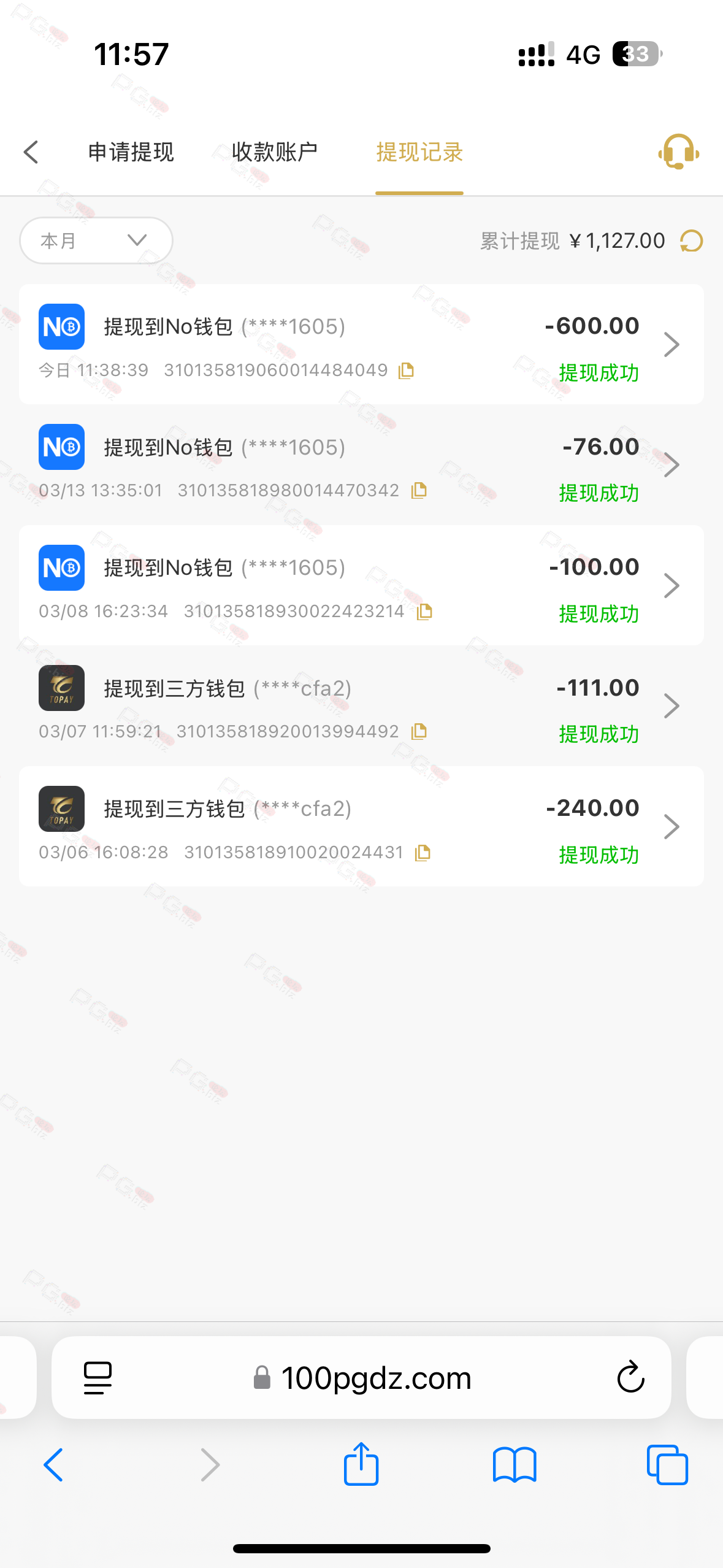Open the -76.00 withdrawal record
723x1568 pixels.
[x=361, y=464]
